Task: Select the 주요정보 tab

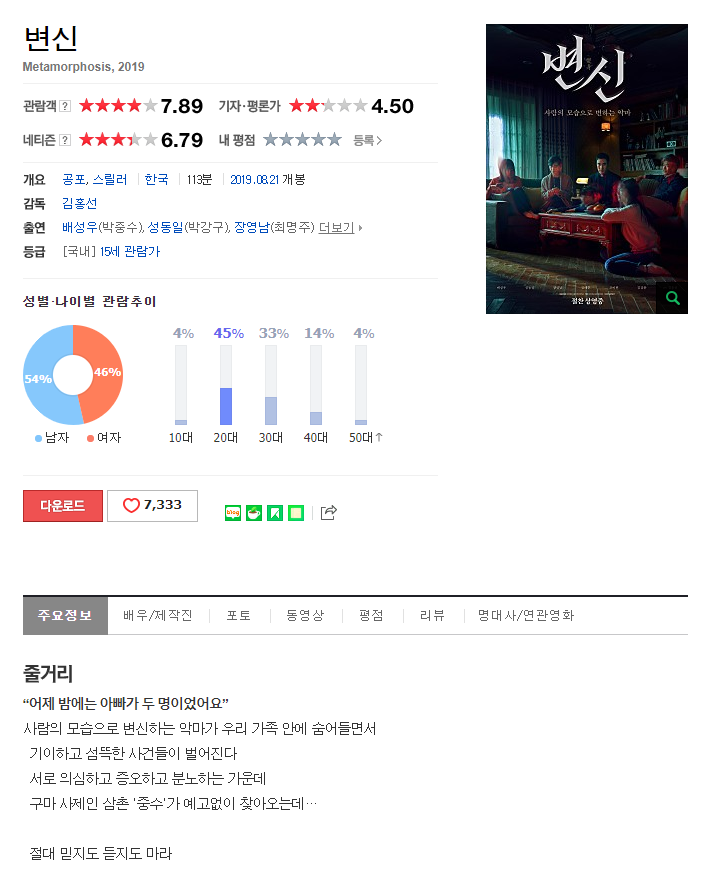Action: click(x=65, y=616)
